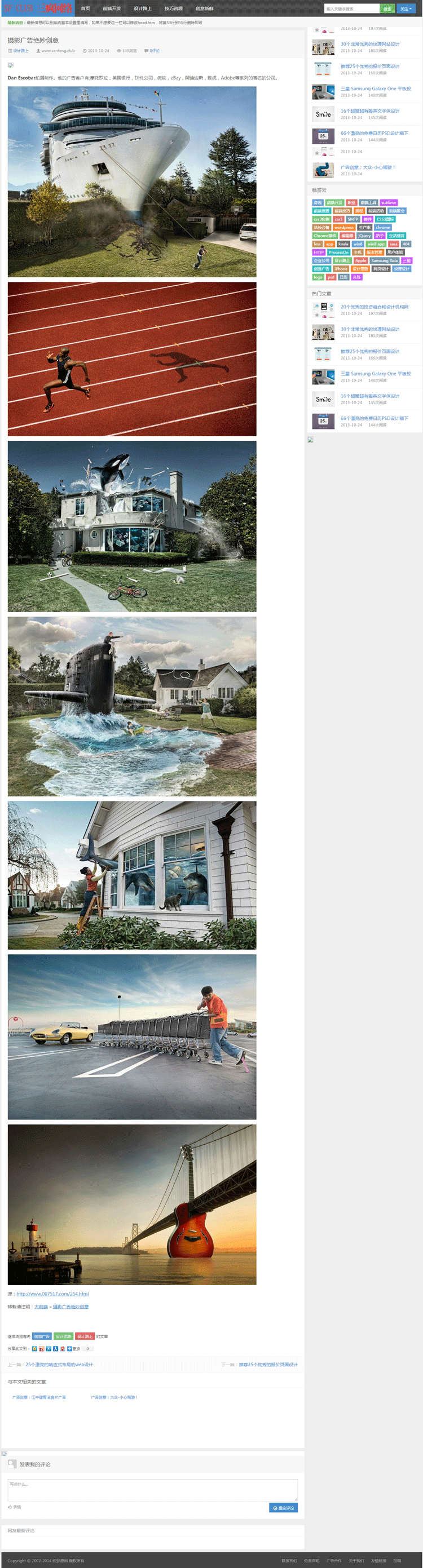This screenshot has width=423, height=1568.
Task: Open the 创意新鲜 nav item
Action: 204,8
